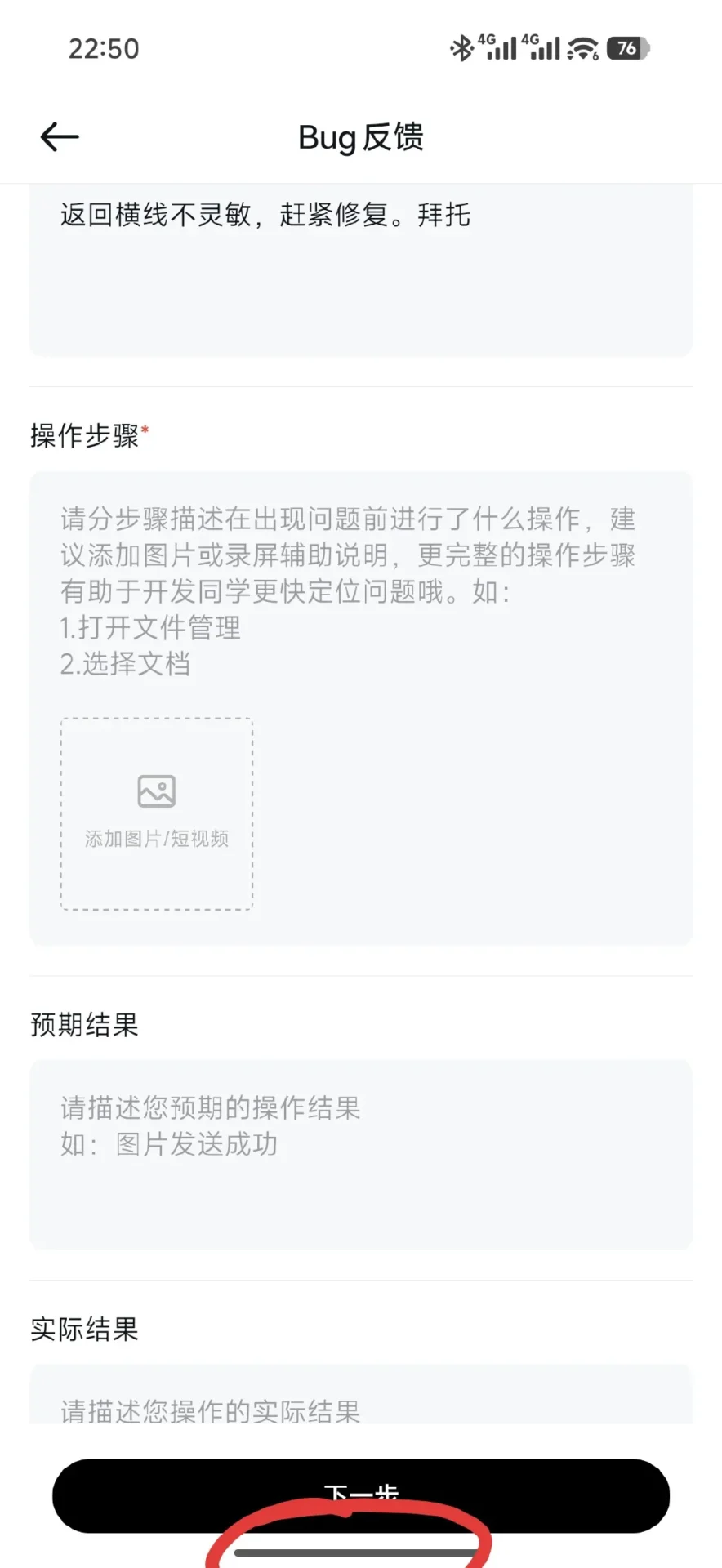722x1568 pixels.
Task: Tap the second 4G signal indicator
Action: [x=543, y=47]
